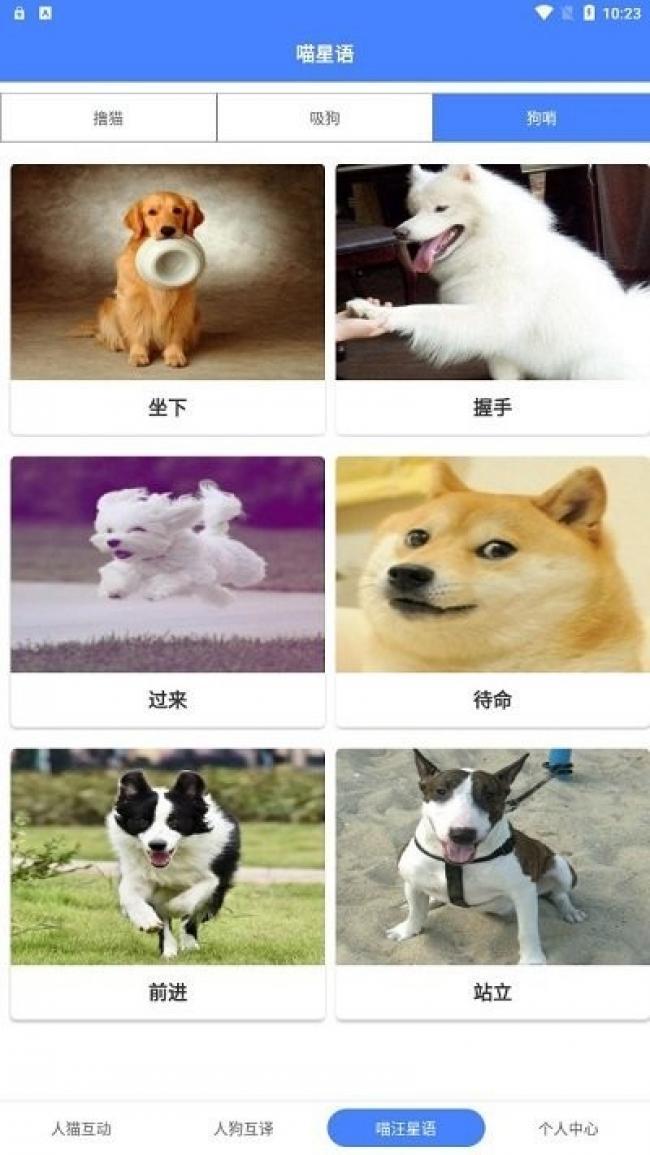Switch to the 撸猫 tab
650x1155 pixels.
108,118
